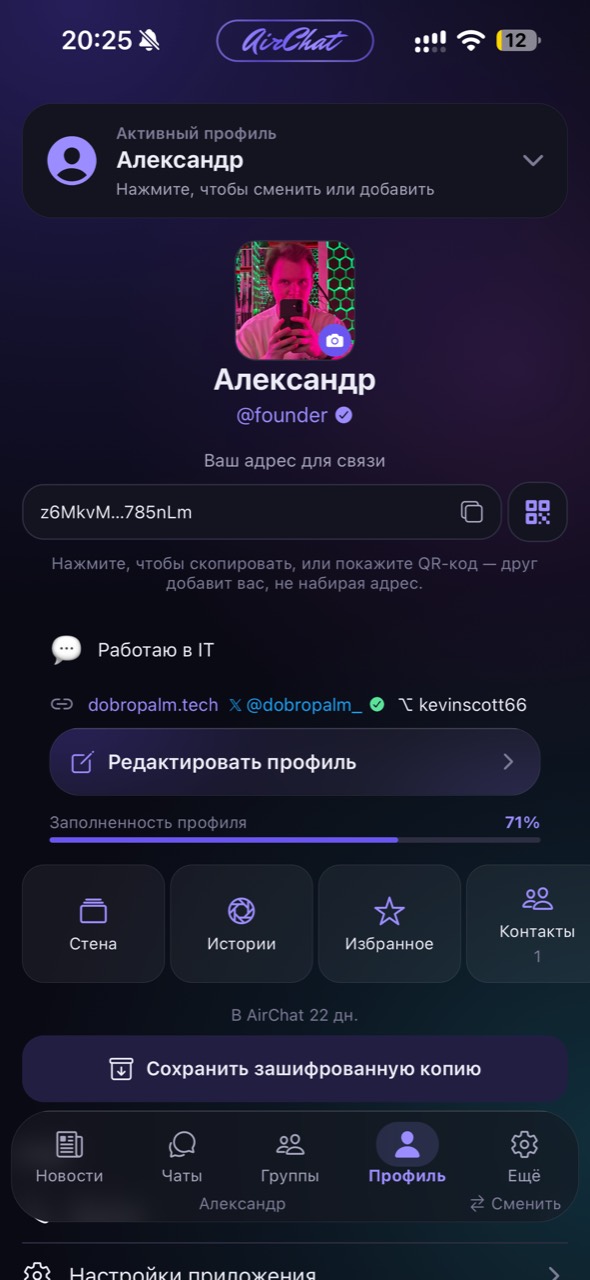The width and height of the screenshot is (590, 1280).
Task: Switch to the Группы tab
Action: pyautogui.click(x=290, y=1158)
